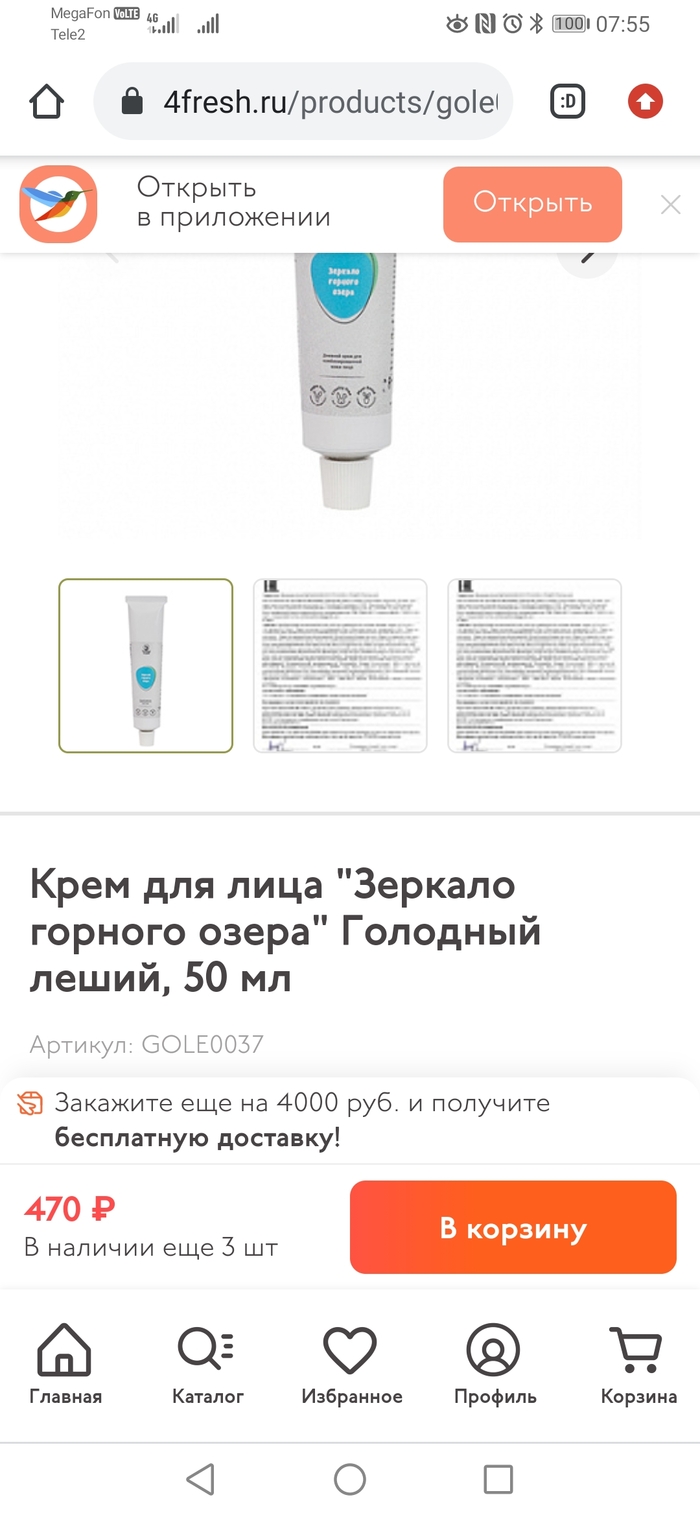The height and width of the screenshot is (1517, 700).
Task: Tap the system back button
Action: (x=201, y=1479)
